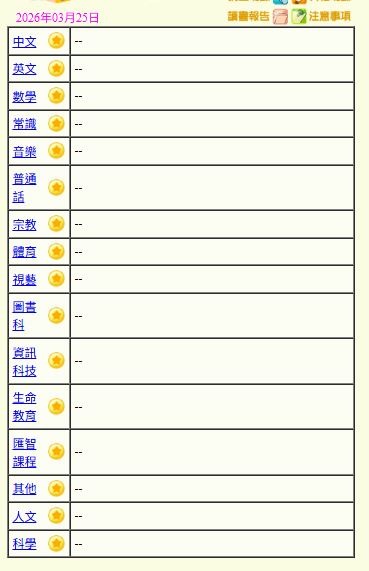Tap the 音樂 subject link

tap(24, 151)
